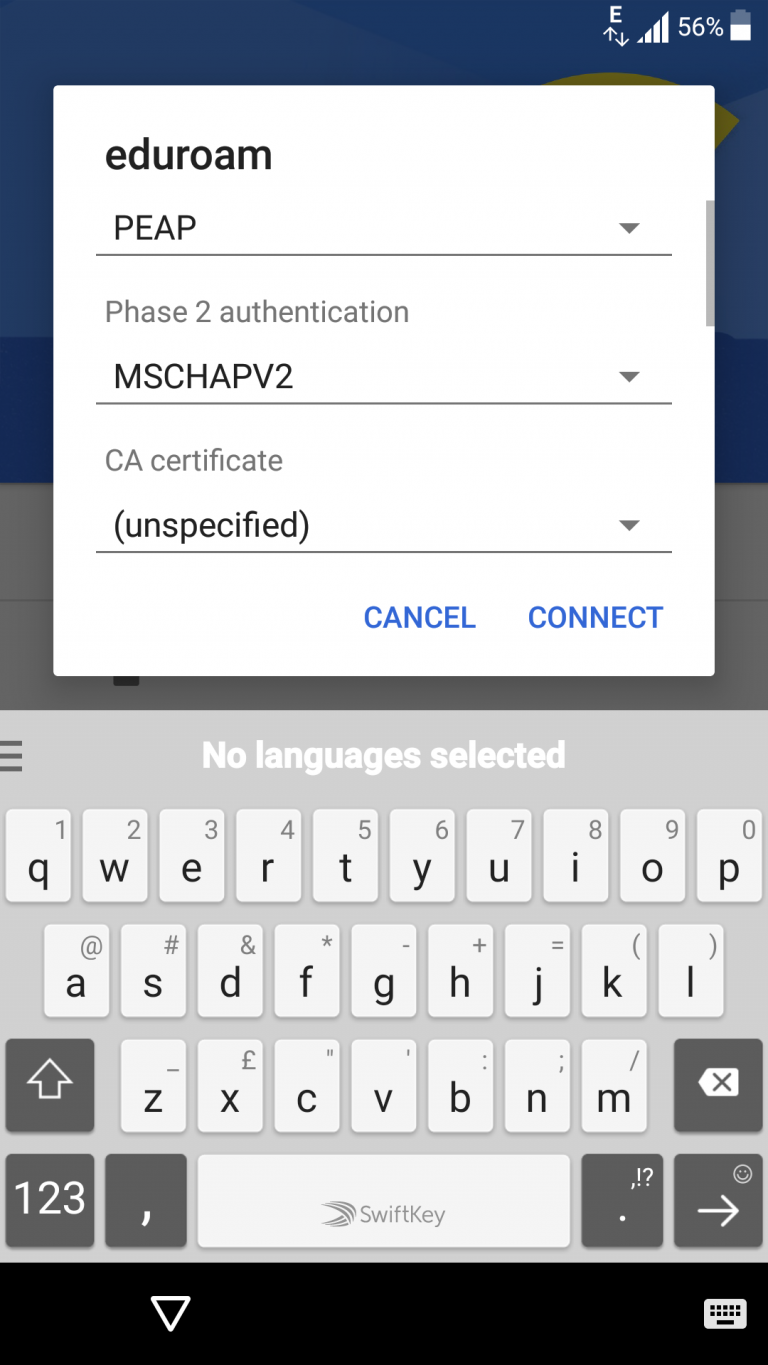Tap the backspace key on the keyboard
This screenshot has width=768, height=1365.
point(718,1084)
